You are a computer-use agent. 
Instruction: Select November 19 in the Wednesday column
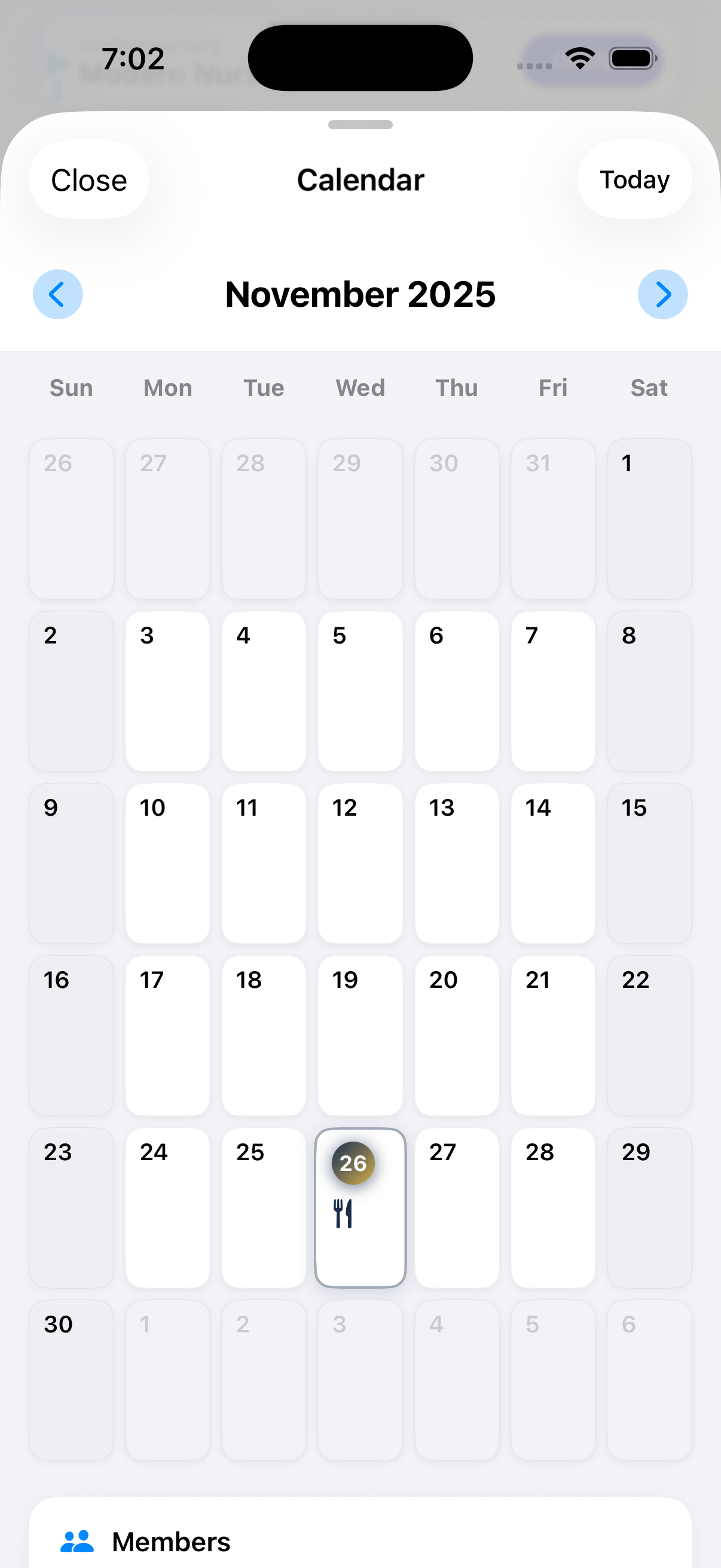click(x=360, y=1036)
